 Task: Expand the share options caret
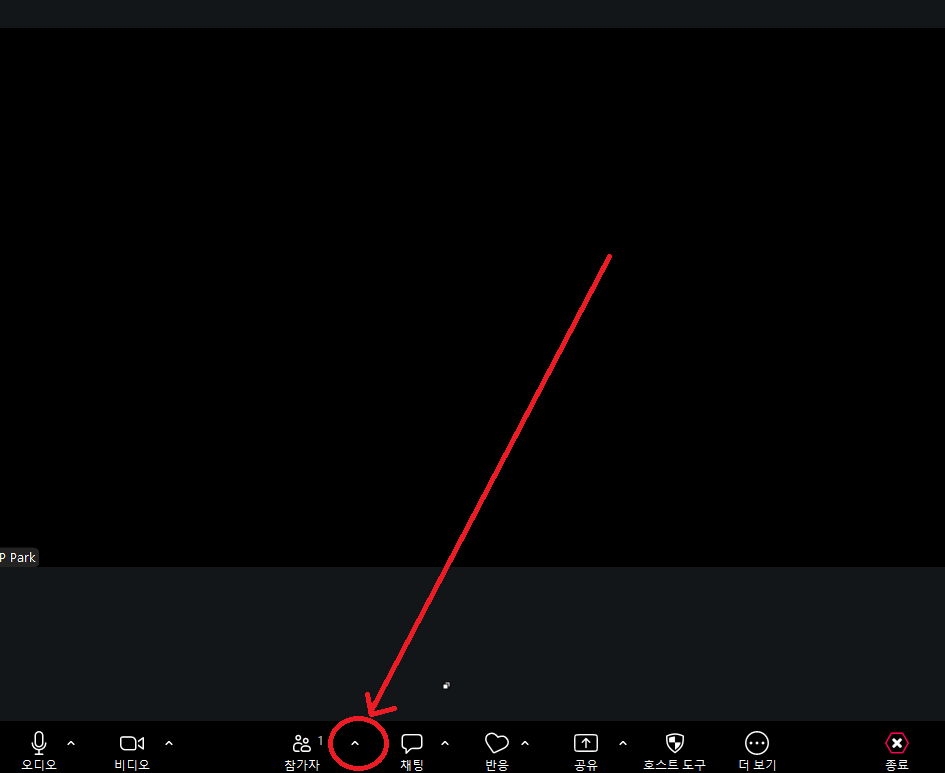click(x=623, y=743)
